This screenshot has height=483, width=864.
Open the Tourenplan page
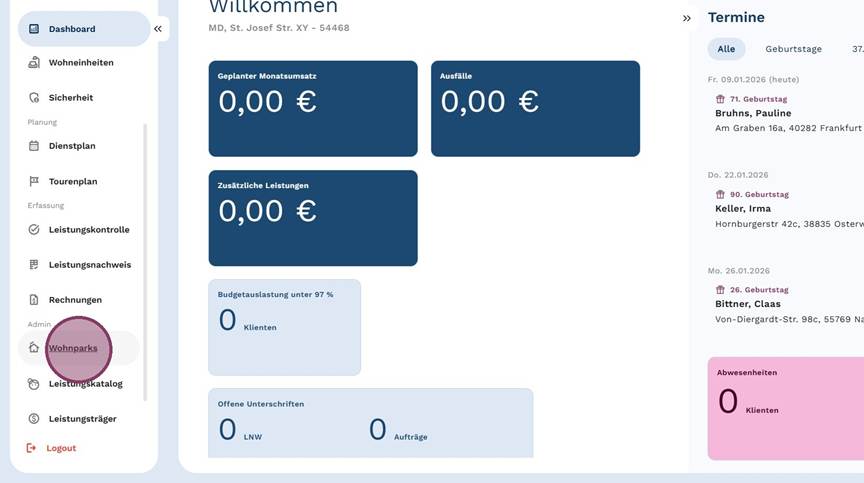[x=73, y=181]
